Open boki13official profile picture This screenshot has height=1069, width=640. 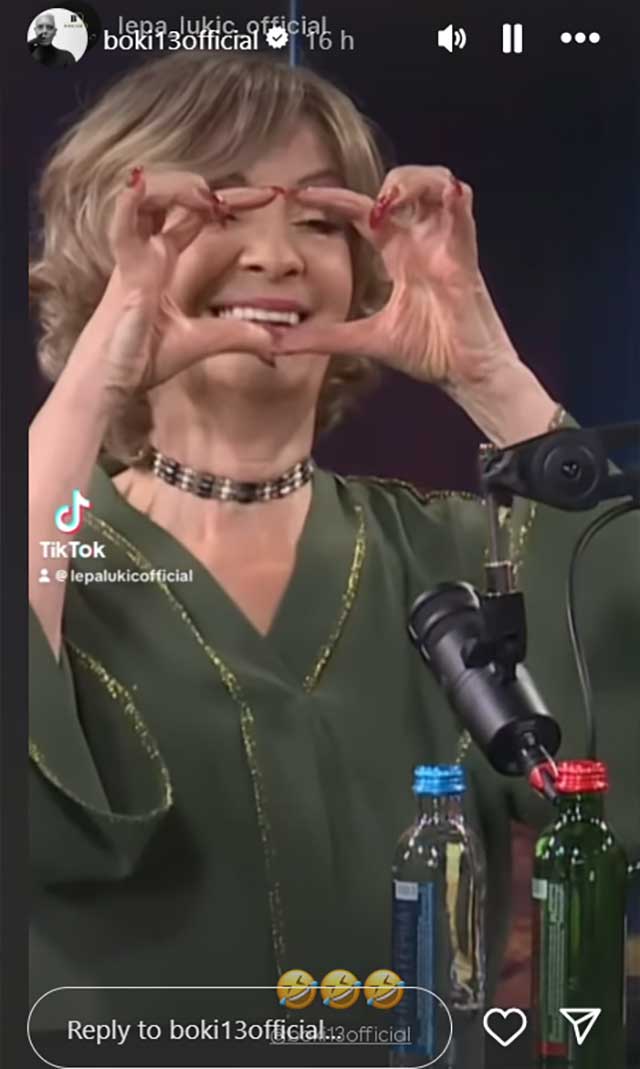57,37
